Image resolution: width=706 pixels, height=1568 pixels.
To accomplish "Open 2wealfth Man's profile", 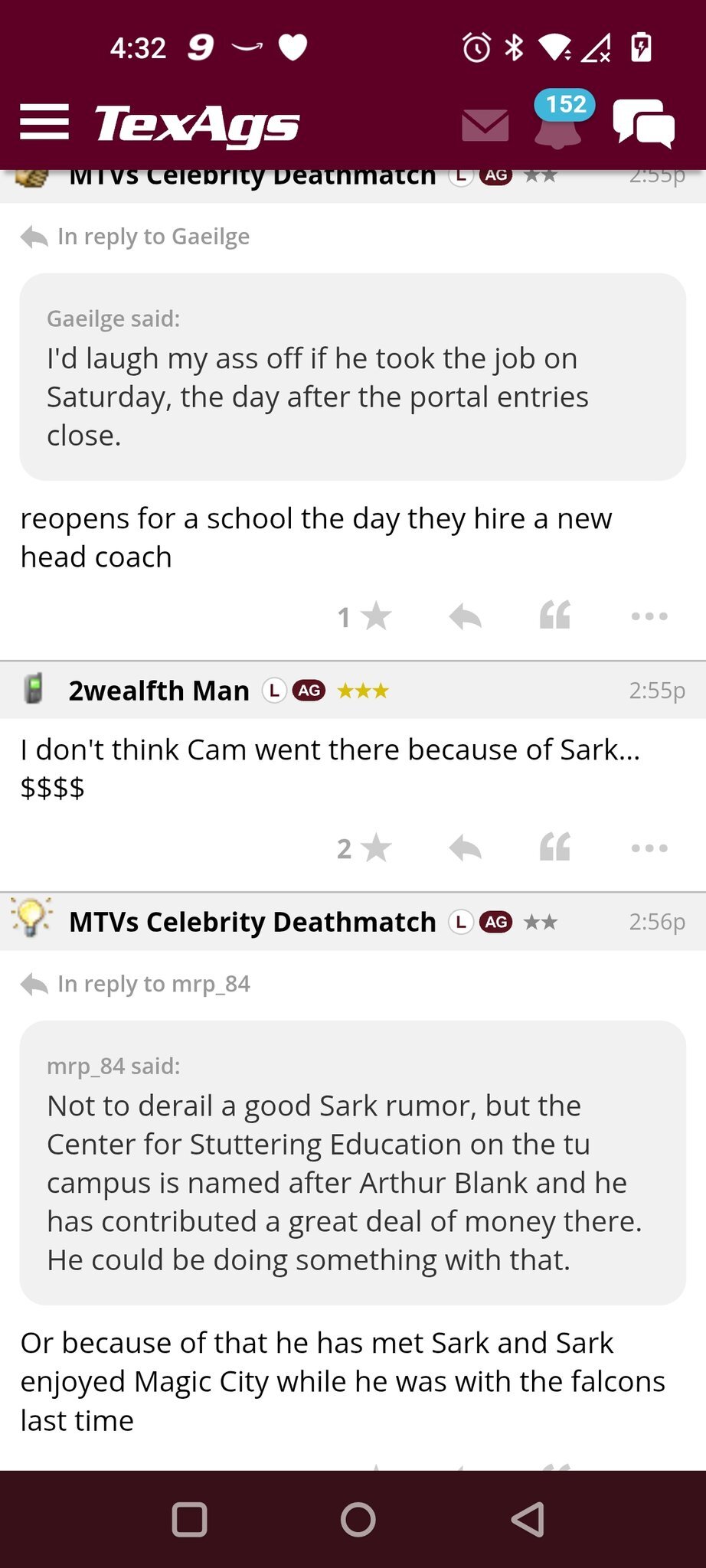I will 159,691.
